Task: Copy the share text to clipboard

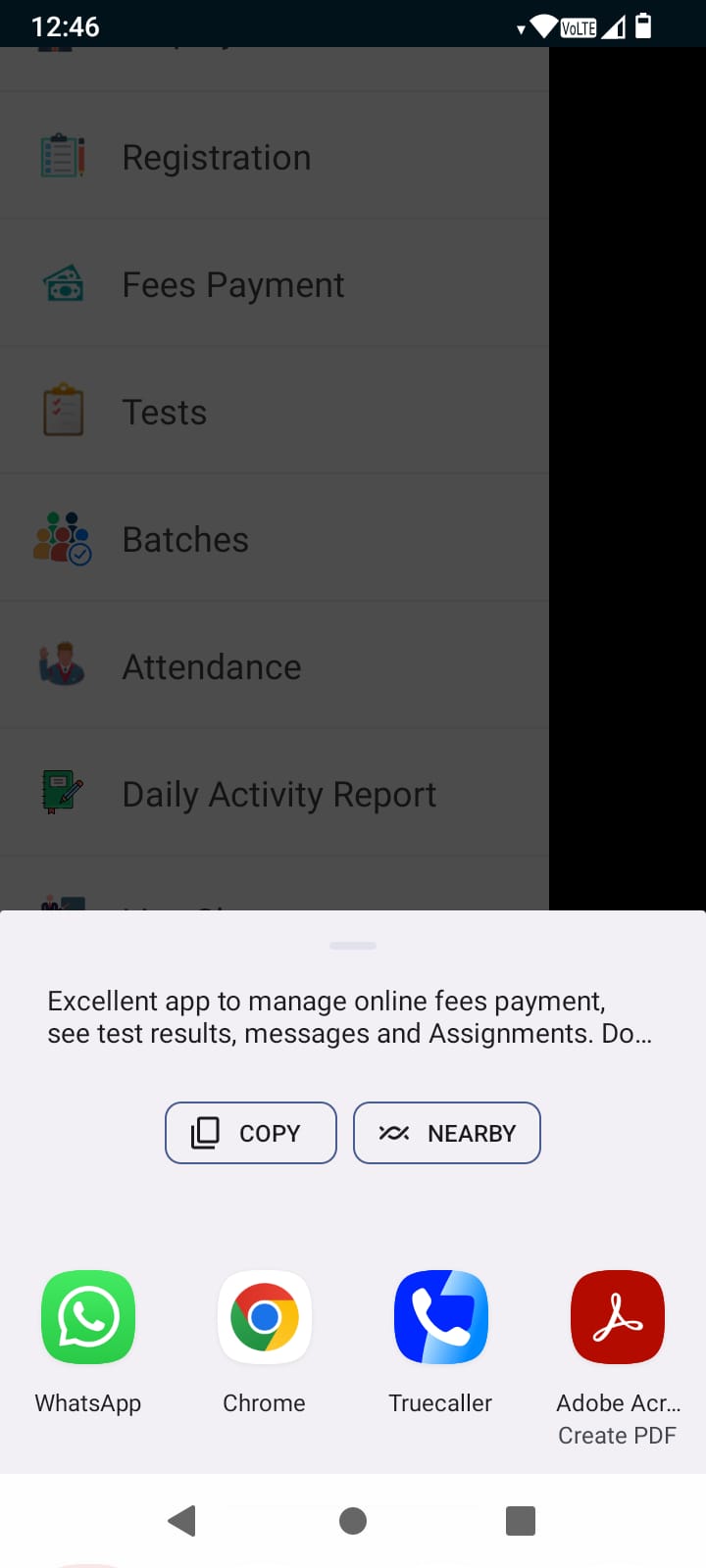Action: (x=251, y=1133)
